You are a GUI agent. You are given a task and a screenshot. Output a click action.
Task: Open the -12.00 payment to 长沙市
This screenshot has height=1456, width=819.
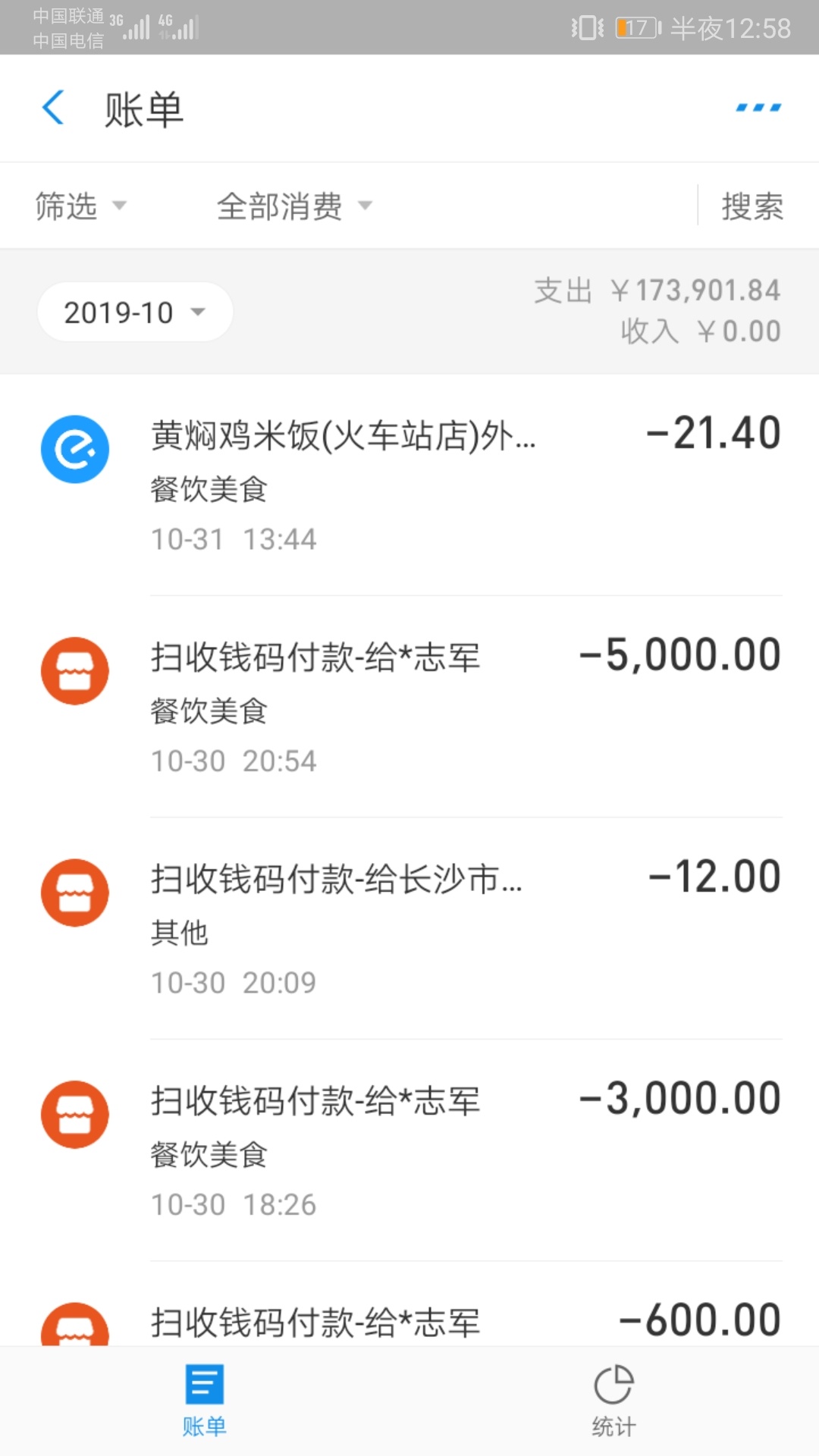(409, 929)
